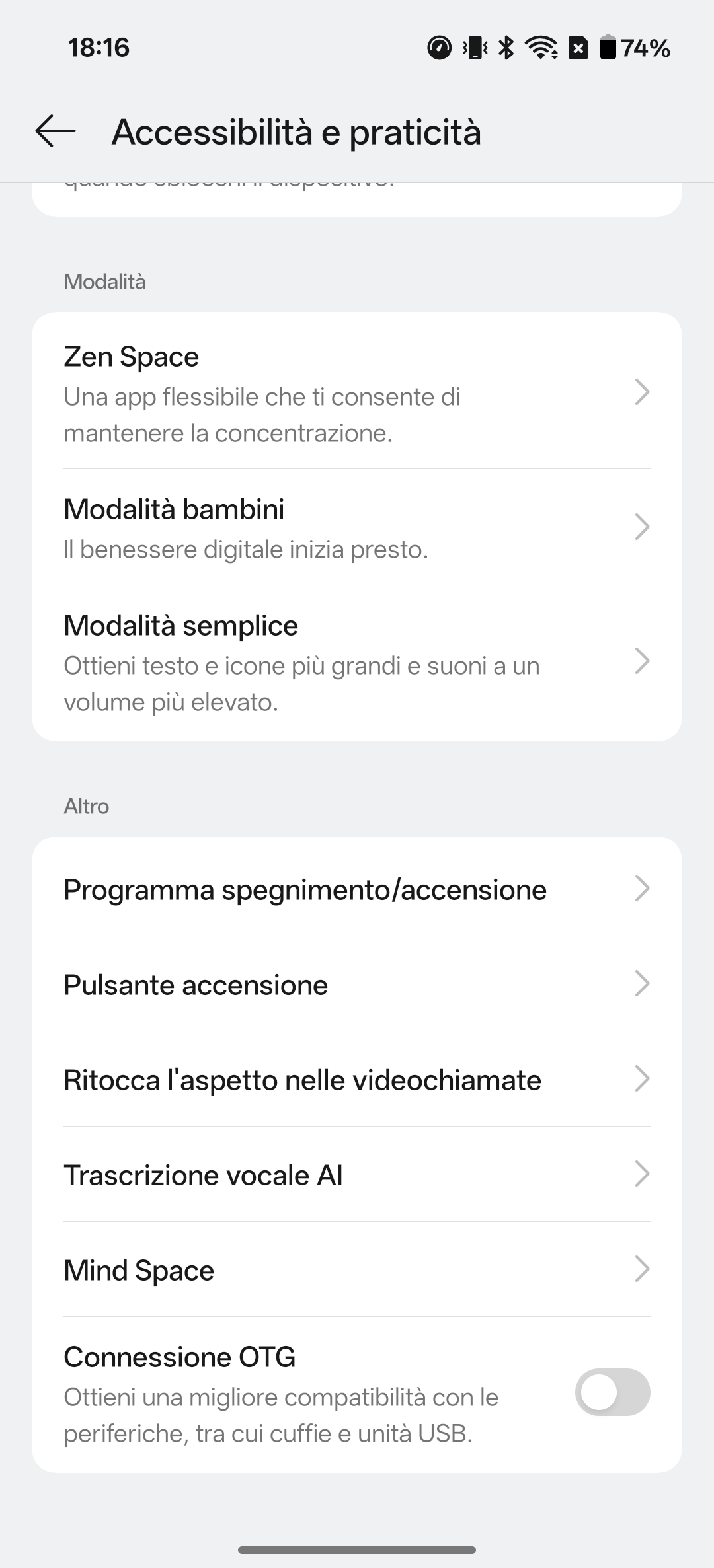714x1568 pixels.
Task: Open Zen Space settings
Action: click(356, 393)
